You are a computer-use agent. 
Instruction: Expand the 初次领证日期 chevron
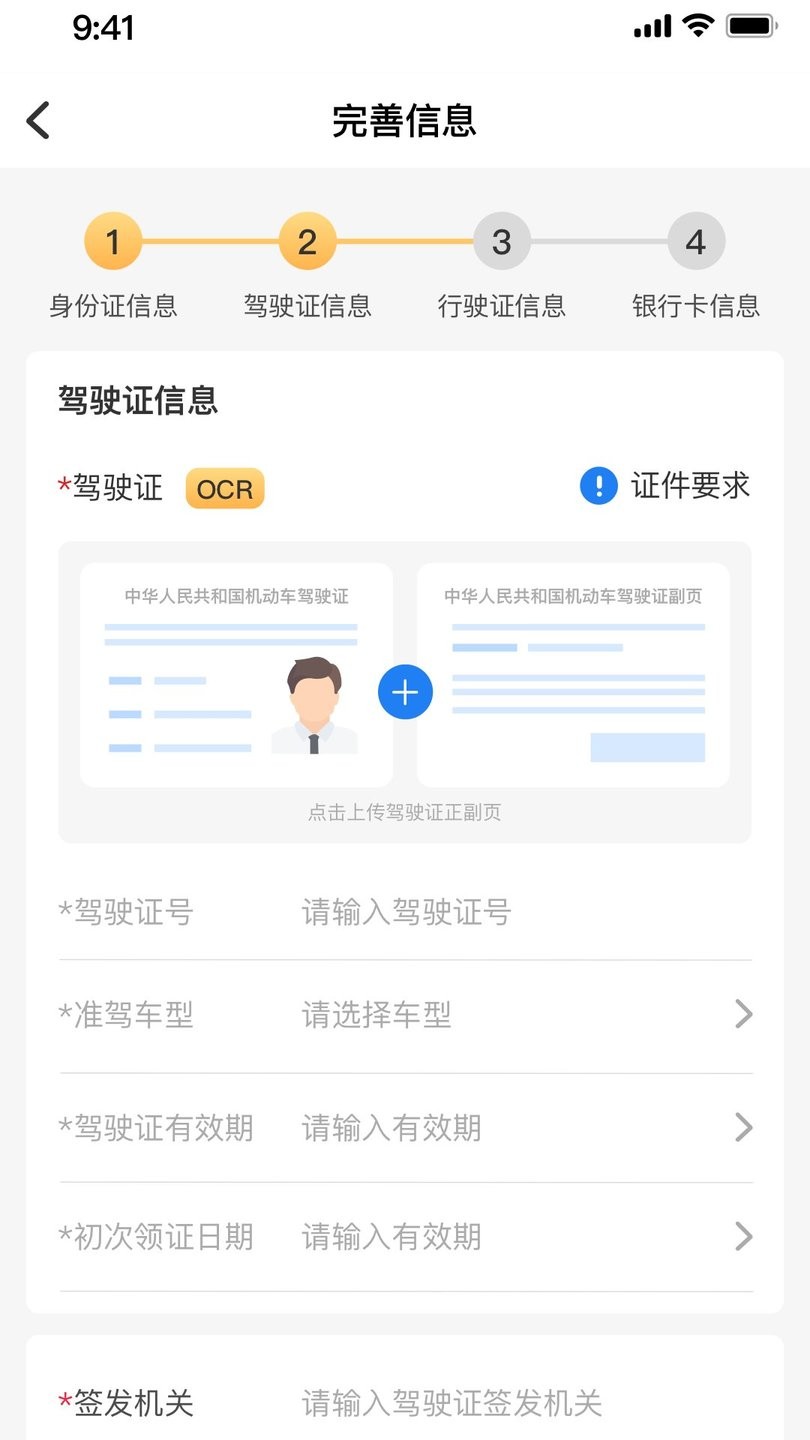click(744, 1237)
